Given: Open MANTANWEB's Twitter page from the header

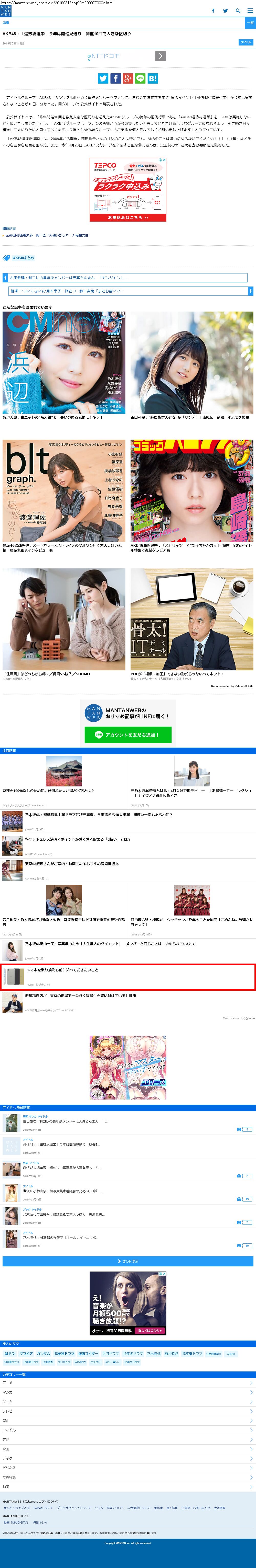Looking at the screenshot, I should point(225,10).
